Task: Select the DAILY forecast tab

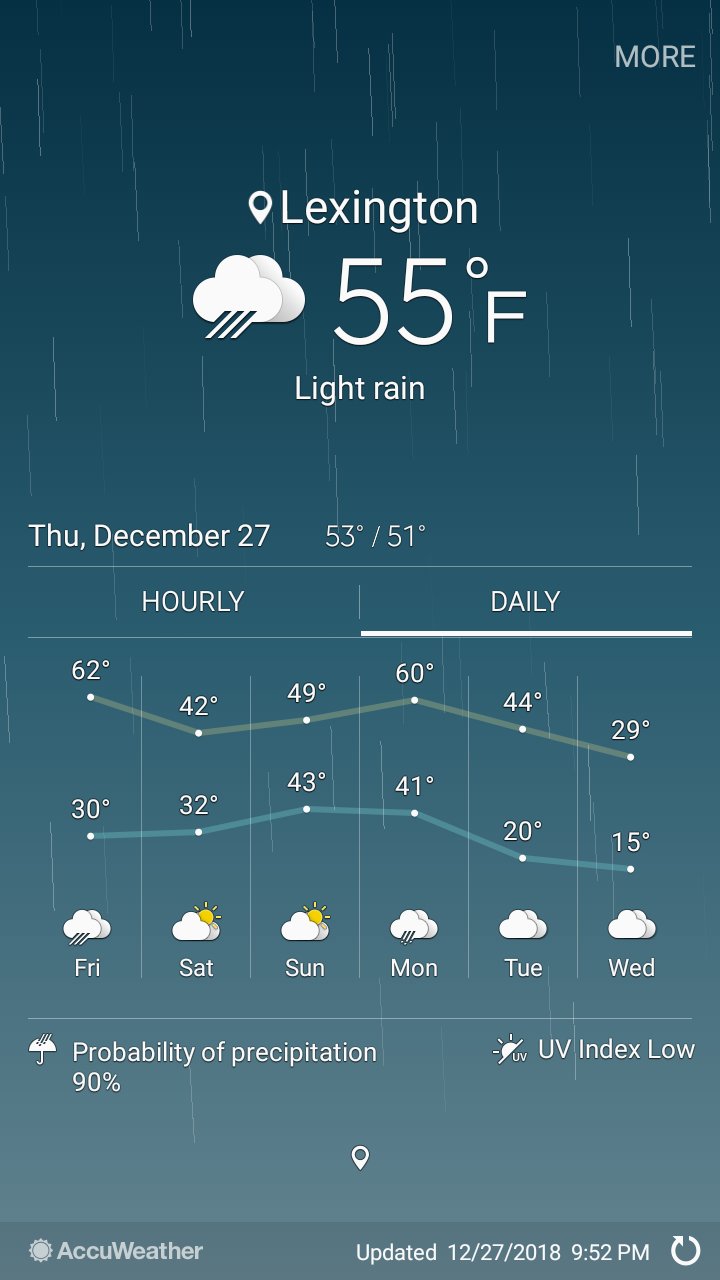Action: [x=526, y=602]
